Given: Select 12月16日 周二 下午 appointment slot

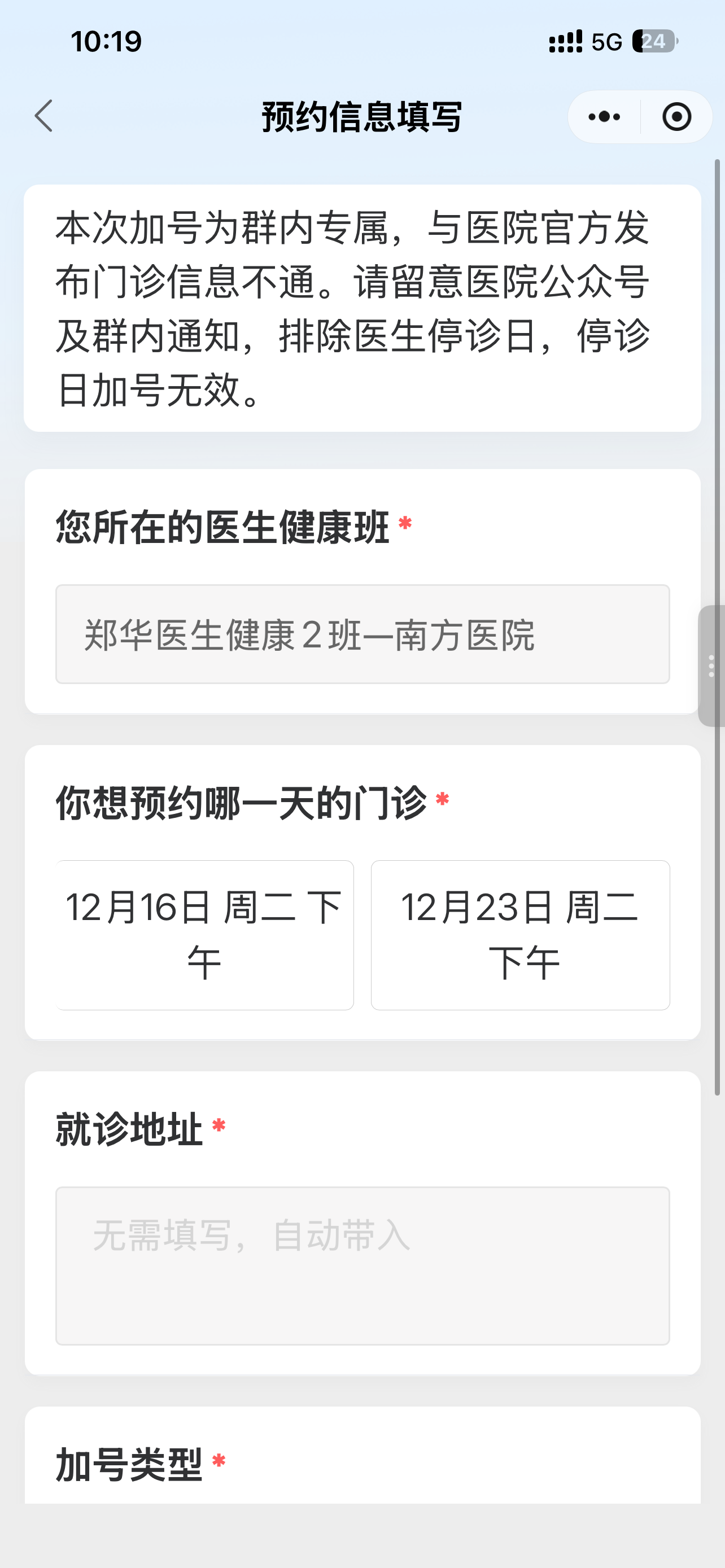Looking at the screenshot, I should tap(204, 934).
